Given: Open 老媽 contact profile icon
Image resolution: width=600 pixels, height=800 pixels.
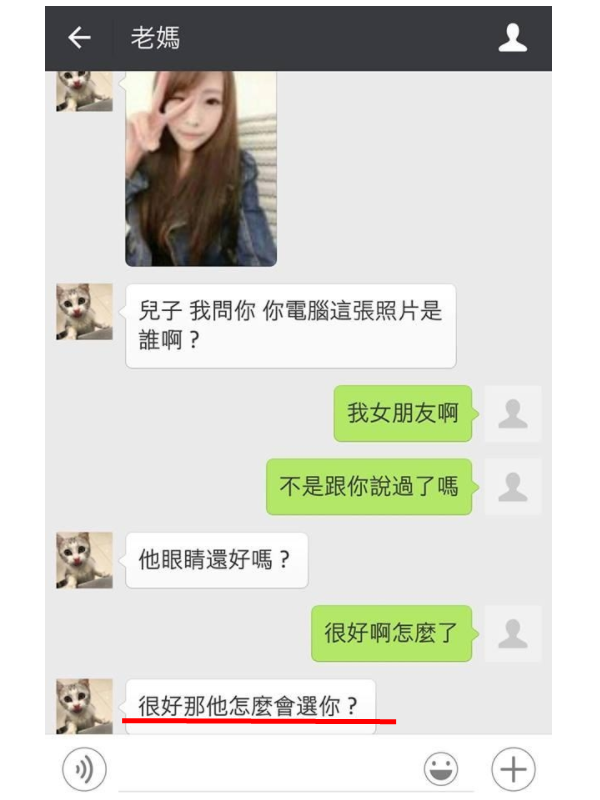Looking at the screenshot, I should tap(512, 38).
